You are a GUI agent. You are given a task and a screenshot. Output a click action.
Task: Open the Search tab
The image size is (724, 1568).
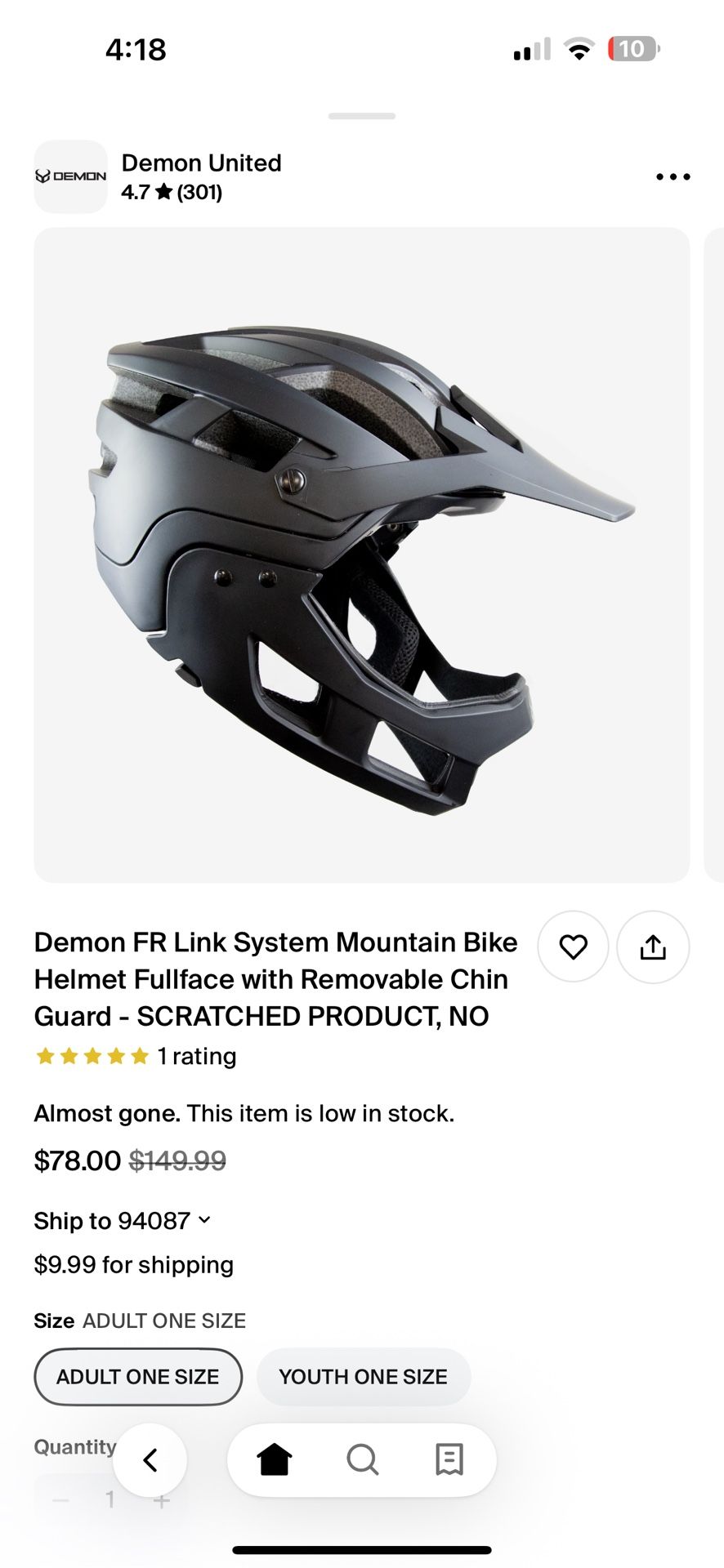[x=362, y=1459]
